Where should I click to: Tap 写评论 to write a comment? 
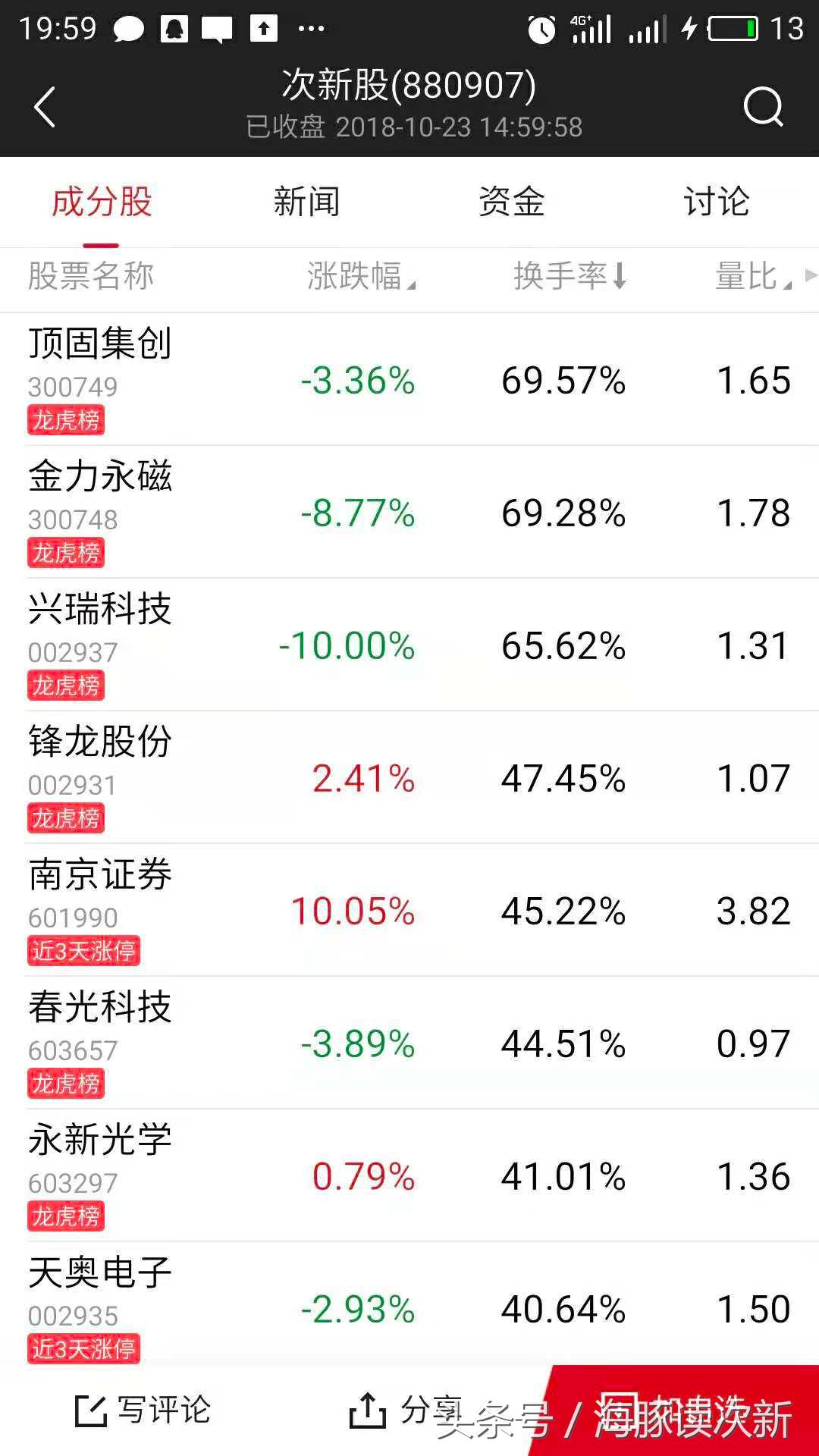point(143,1410)
